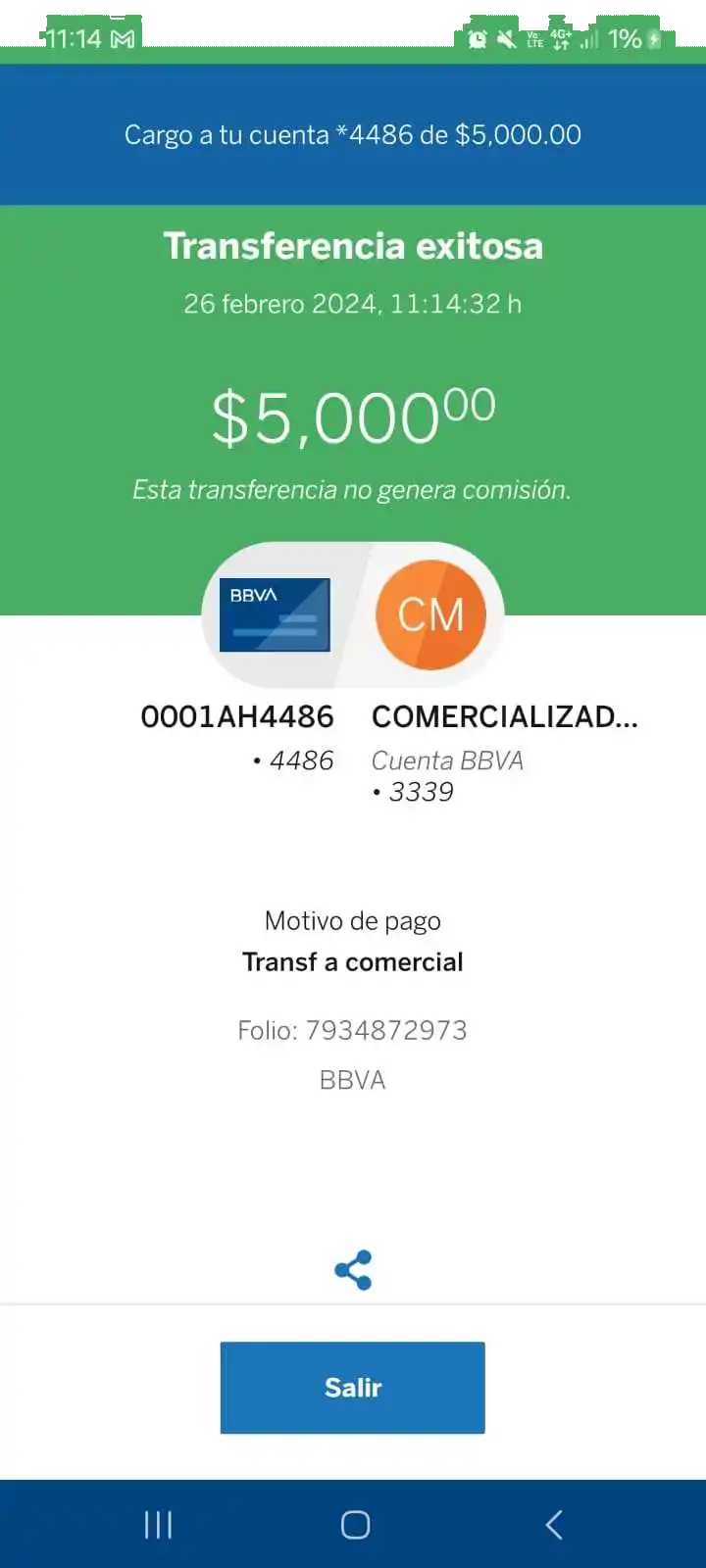Tap the Salir button to exit
706x1568 pixels.
click(352, 1387)
